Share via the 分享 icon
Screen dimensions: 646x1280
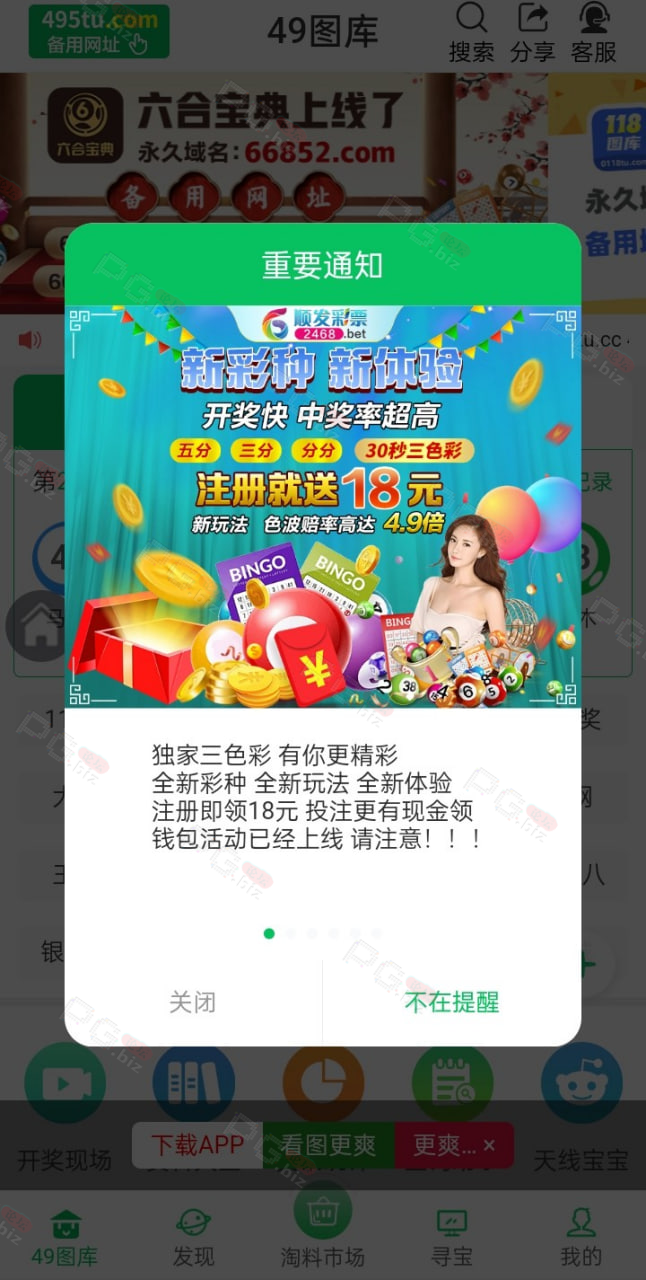(533, 33)
